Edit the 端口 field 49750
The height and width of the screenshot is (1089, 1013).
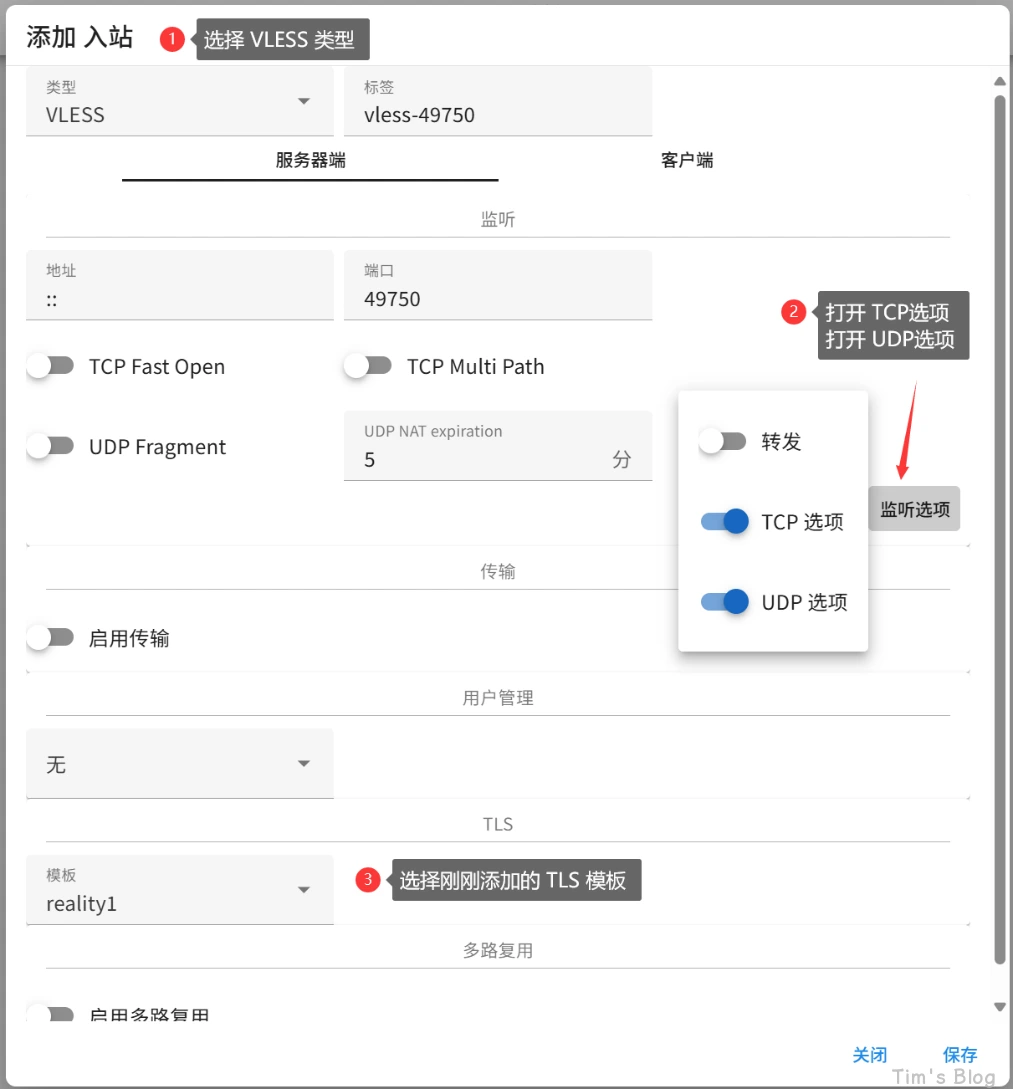[x=497, y=298]
